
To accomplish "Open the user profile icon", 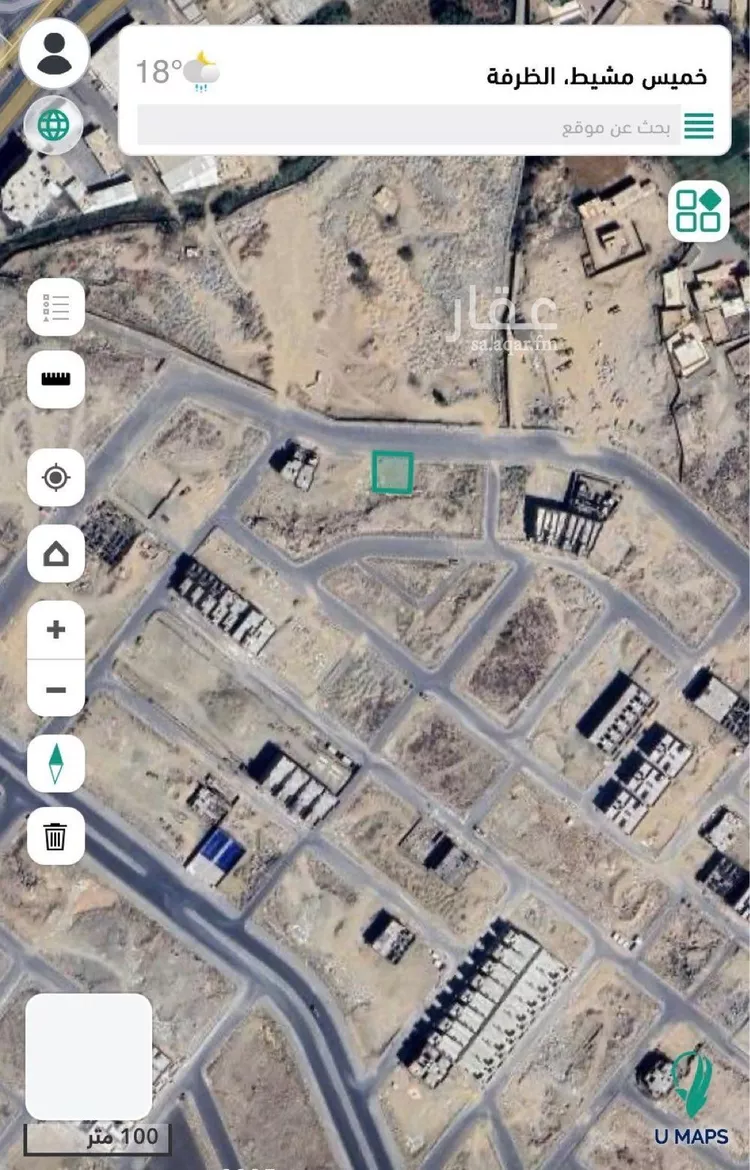I will (55, 55).
